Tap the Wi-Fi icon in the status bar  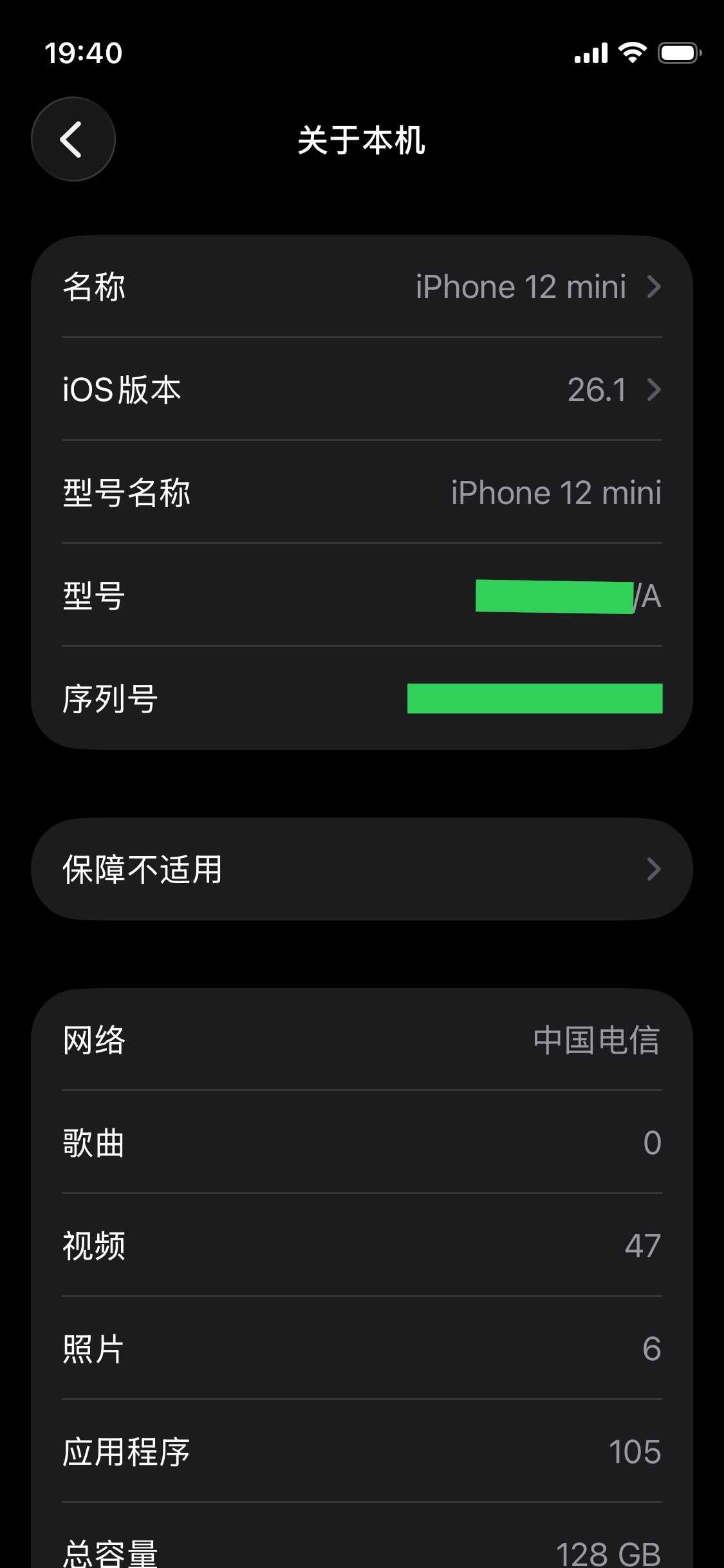click(x=633, y=55)
